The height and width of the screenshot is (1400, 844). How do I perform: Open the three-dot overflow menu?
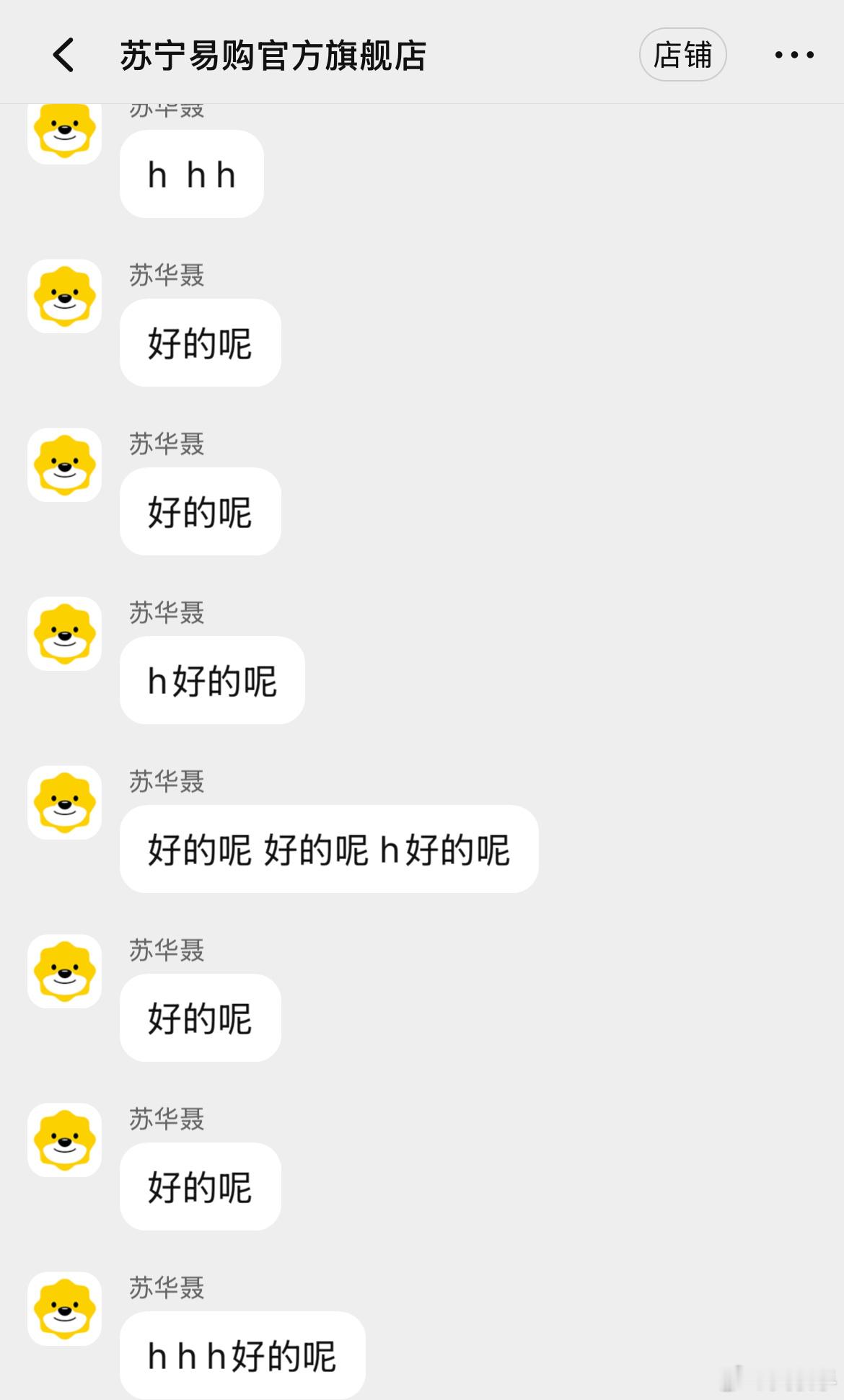(x=794, y=55)
